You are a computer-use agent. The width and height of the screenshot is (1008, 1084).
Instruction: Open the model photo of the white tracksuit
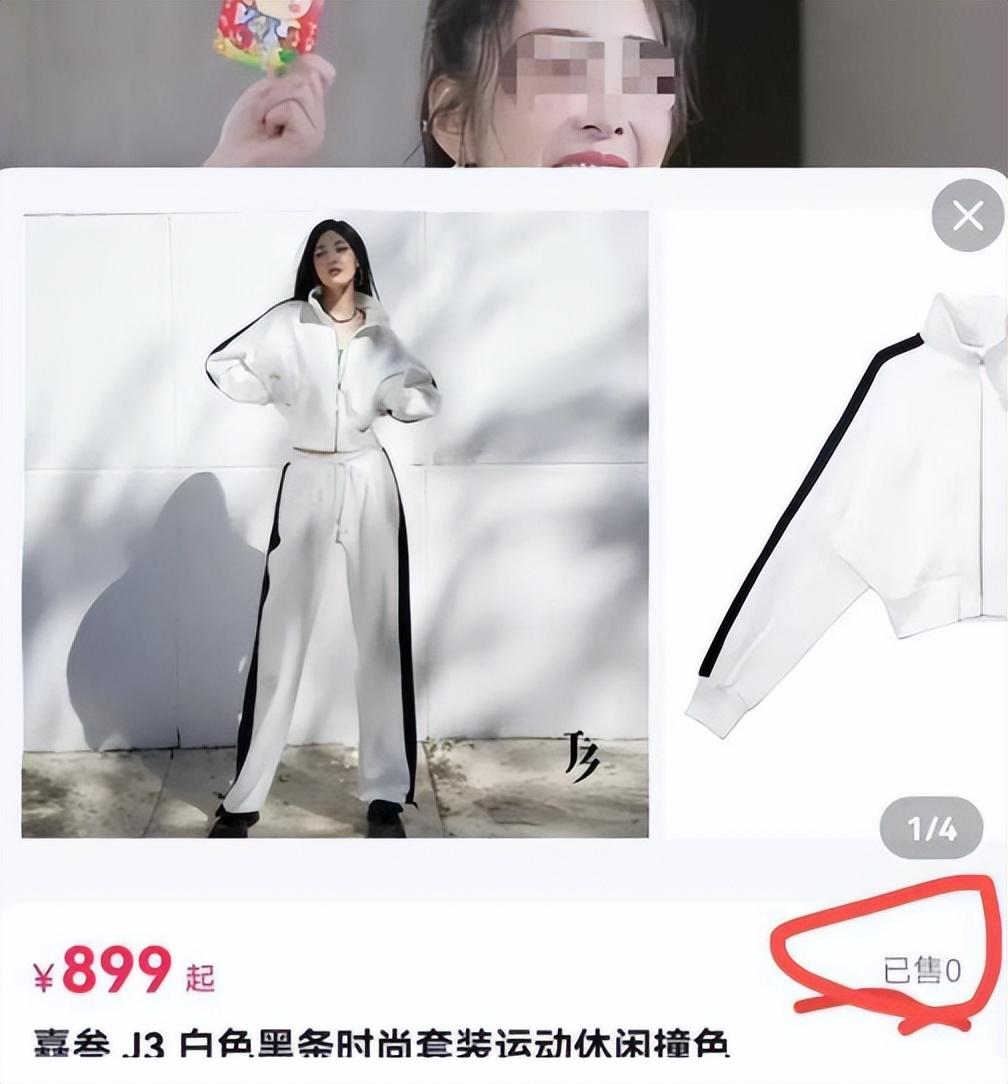335,524
